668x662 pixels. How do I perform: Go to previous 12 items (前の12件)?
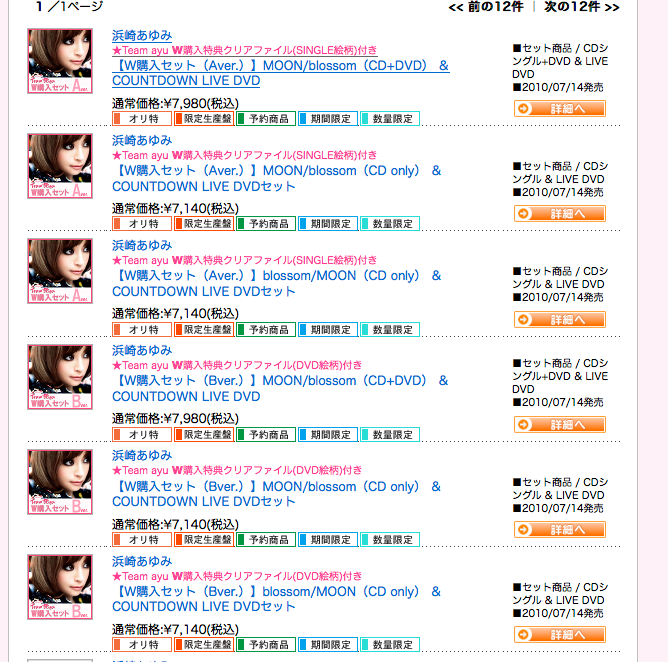tap(485, 7)
